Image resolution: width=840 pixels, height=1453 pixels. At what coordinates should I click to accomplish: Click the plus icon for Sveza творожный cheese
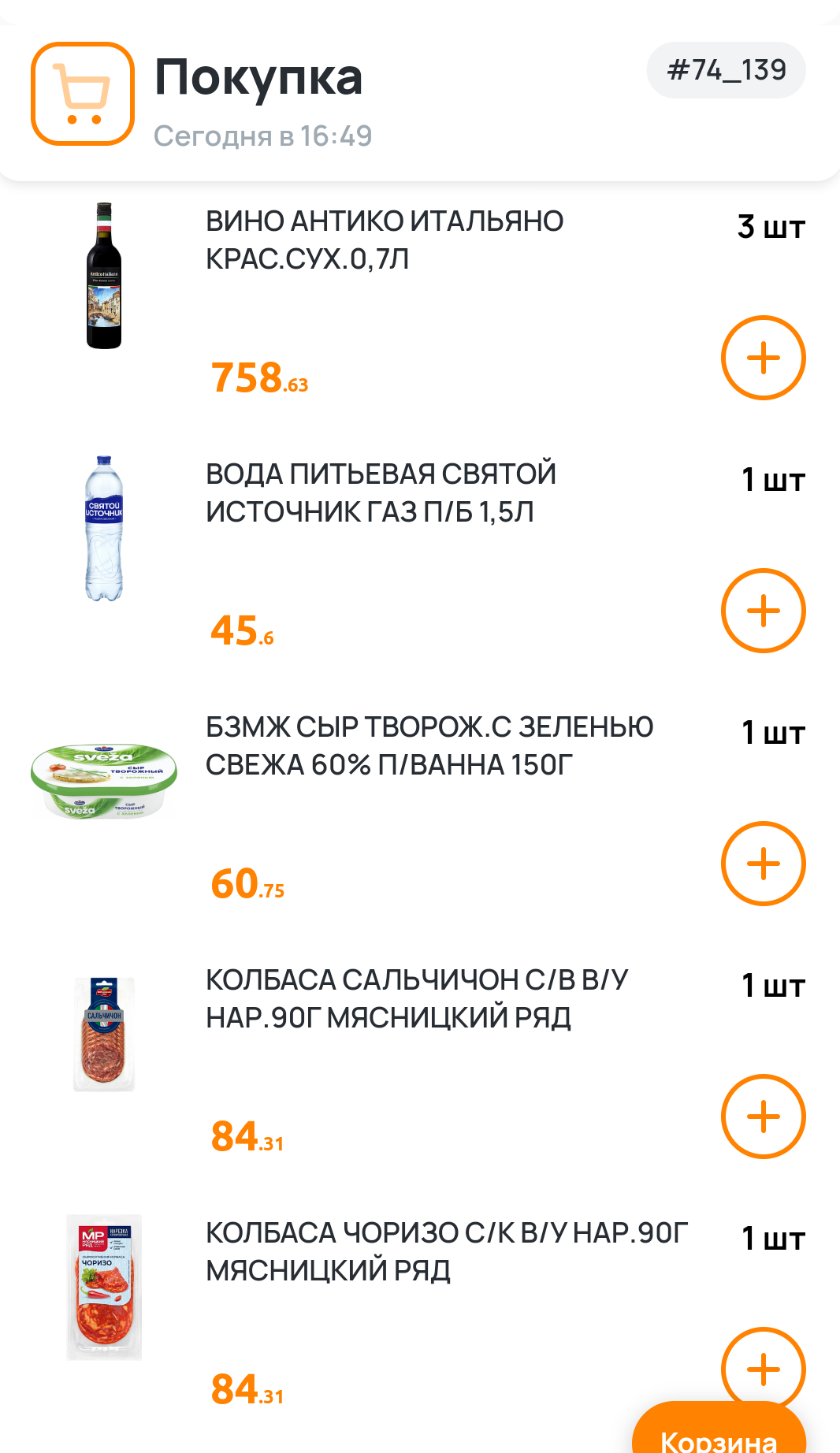pyautogui.click(x=762, y=864)
